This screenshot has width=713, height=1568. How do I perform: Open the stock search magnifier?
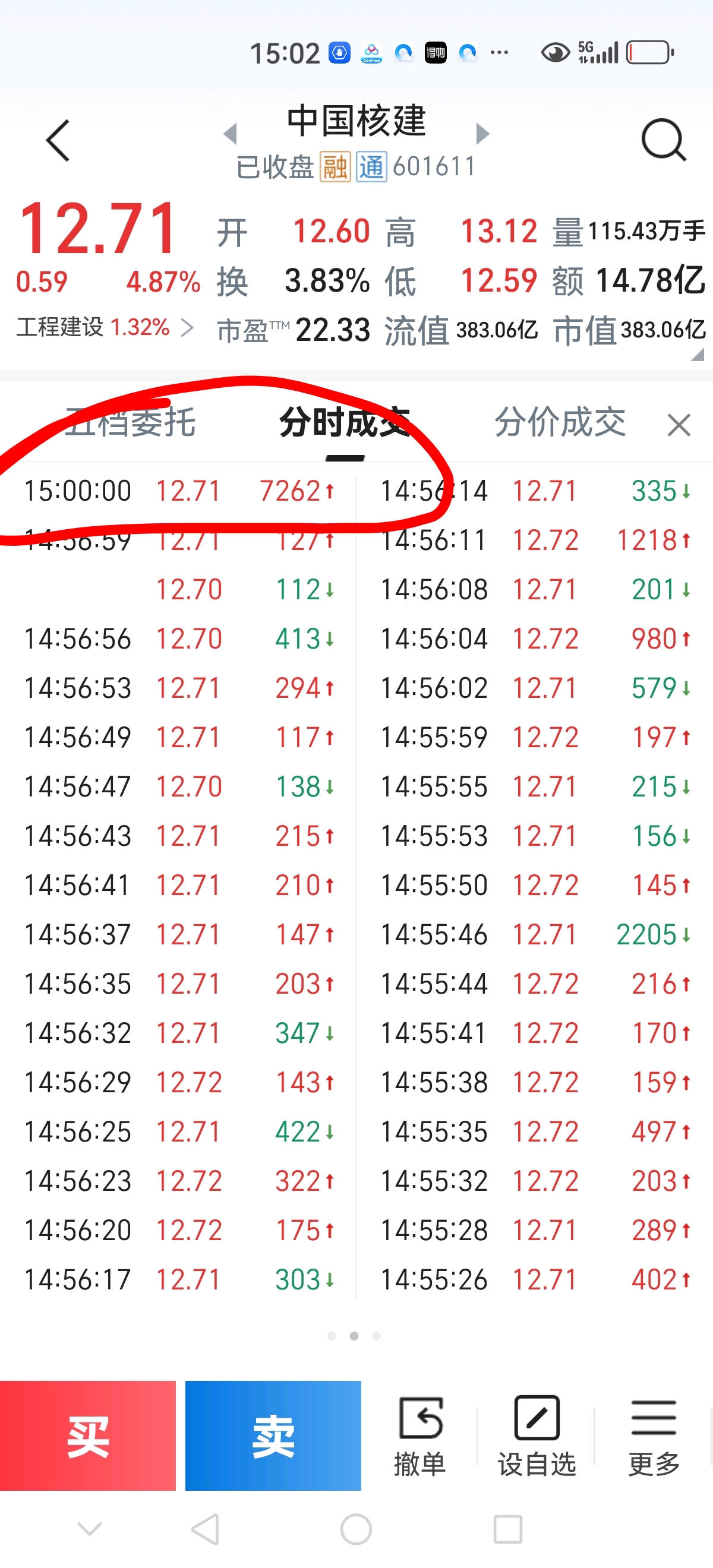(x=663, y=140)
